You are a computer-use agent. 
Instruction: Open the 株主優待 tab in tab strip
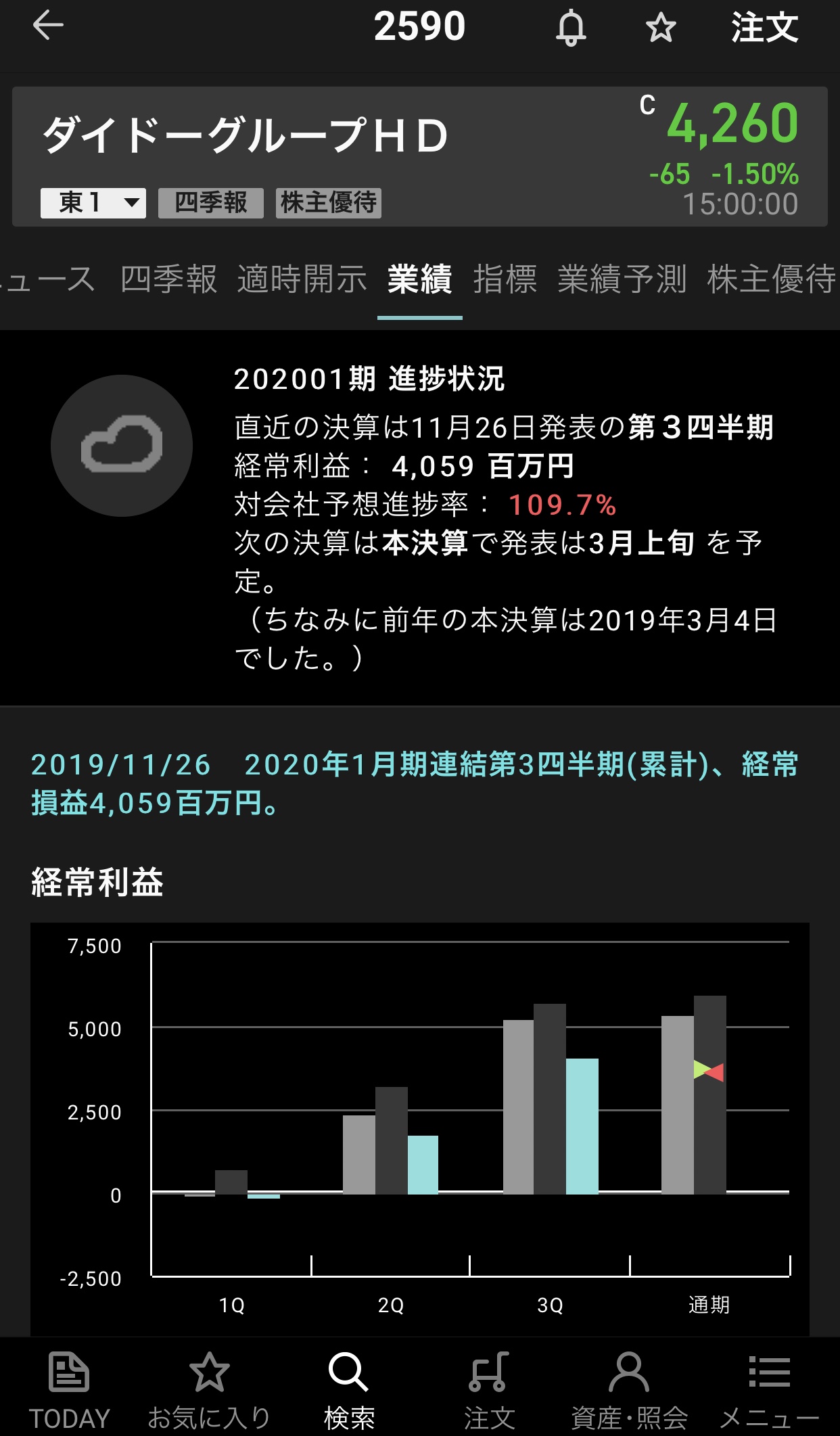[771, 279]
